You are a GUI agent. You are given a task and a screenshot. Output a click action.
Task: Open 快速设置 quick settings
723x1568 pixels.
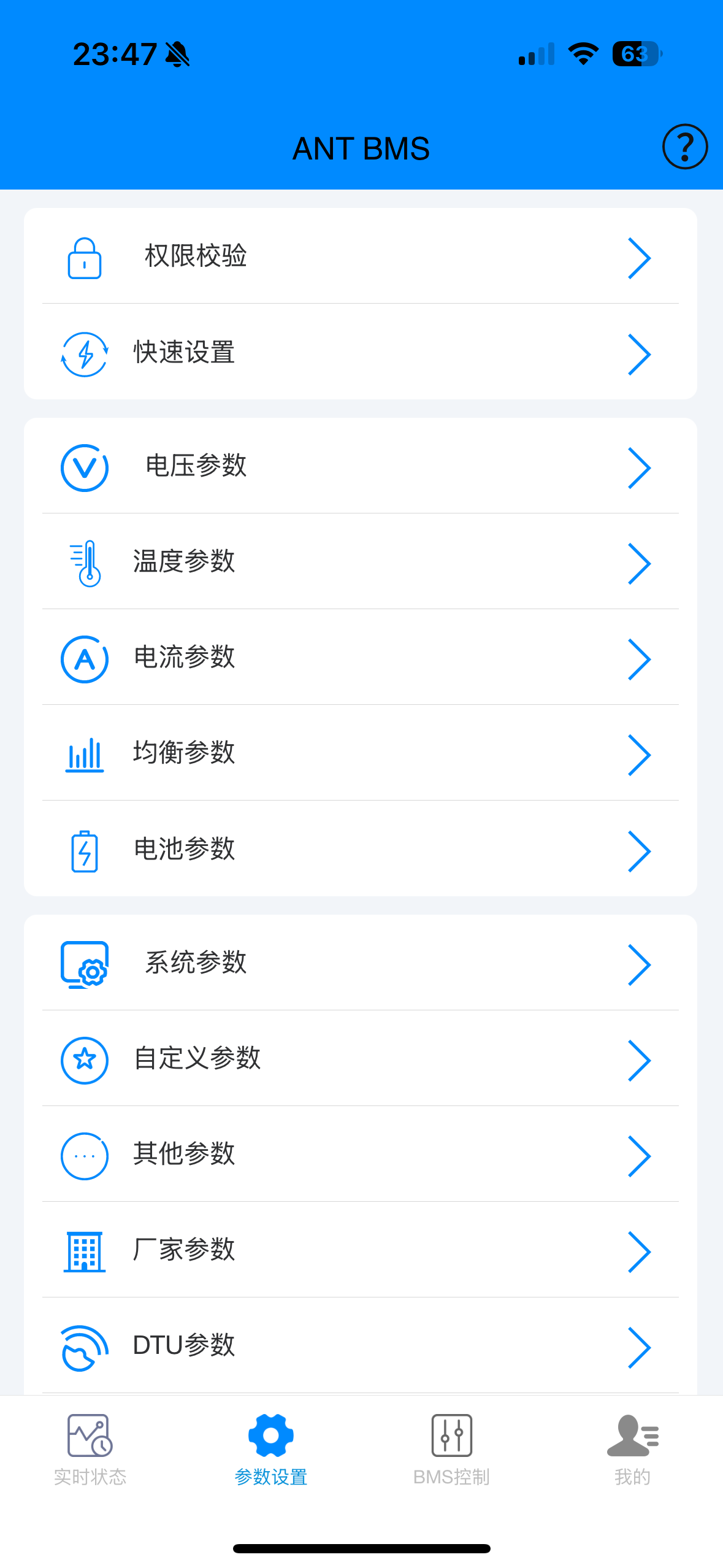(360, 353)
